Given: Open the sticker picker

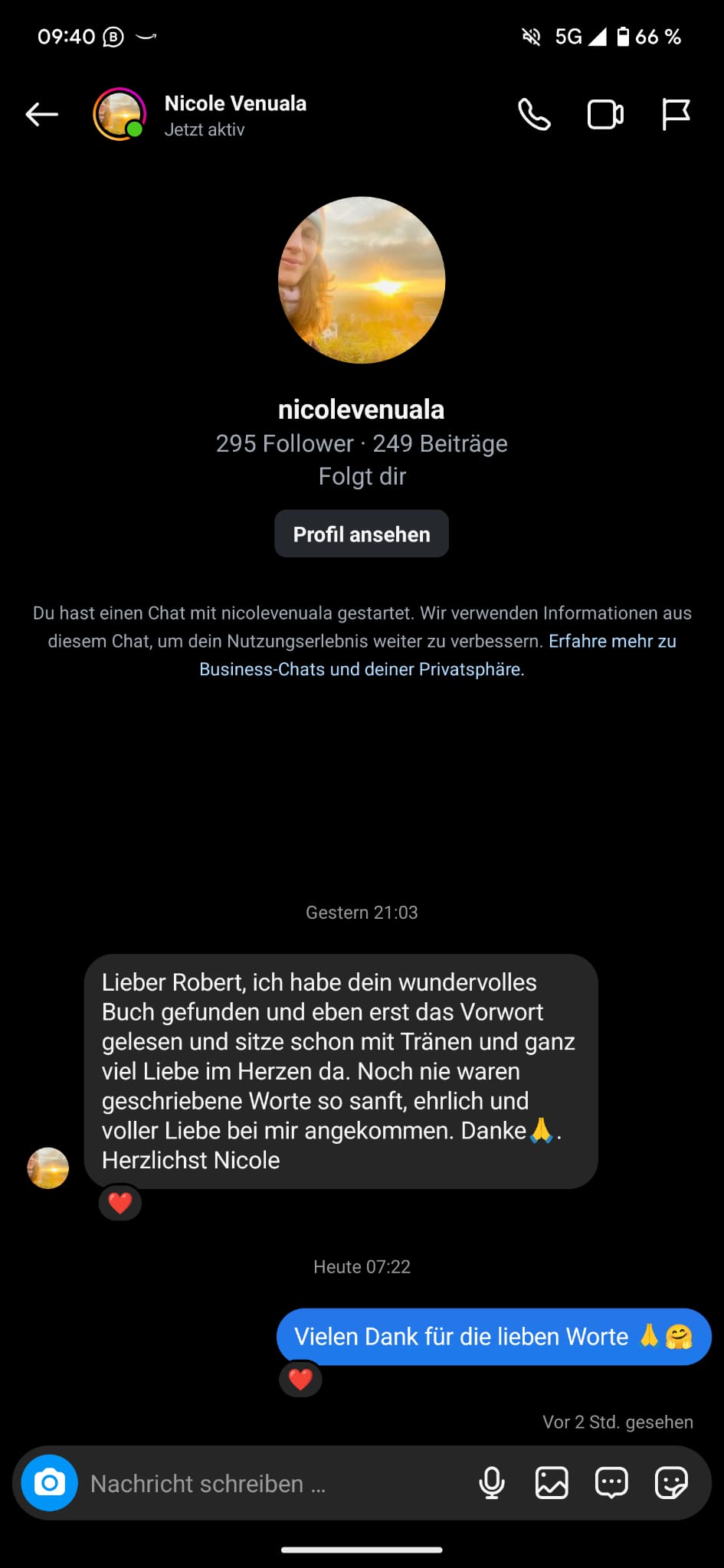Looking at the screenshot, I should [671, 1483].
